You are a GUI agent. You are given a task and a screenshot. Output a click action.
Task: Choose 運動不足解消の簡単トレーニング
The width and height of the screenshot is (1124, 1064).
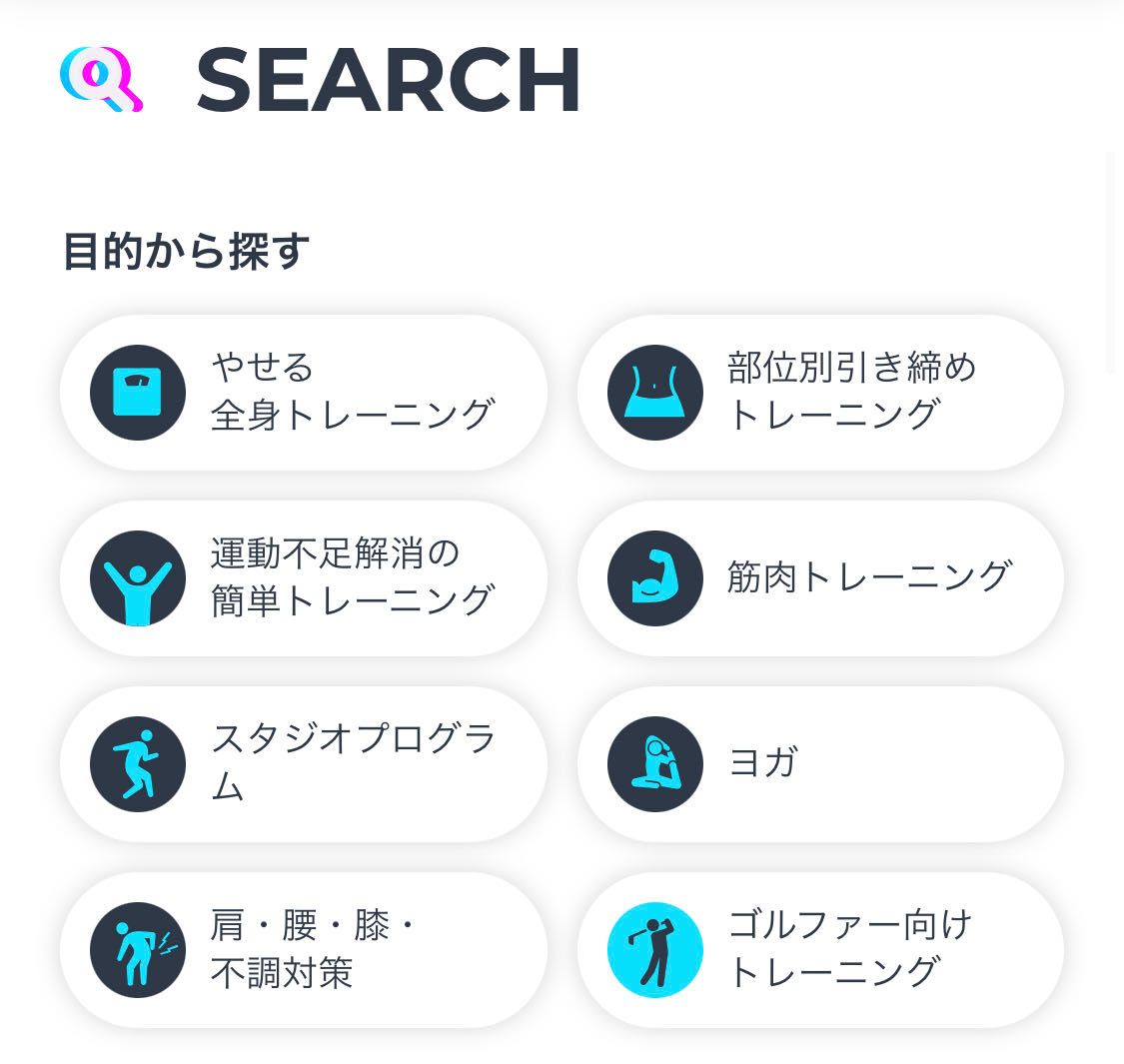303,578
